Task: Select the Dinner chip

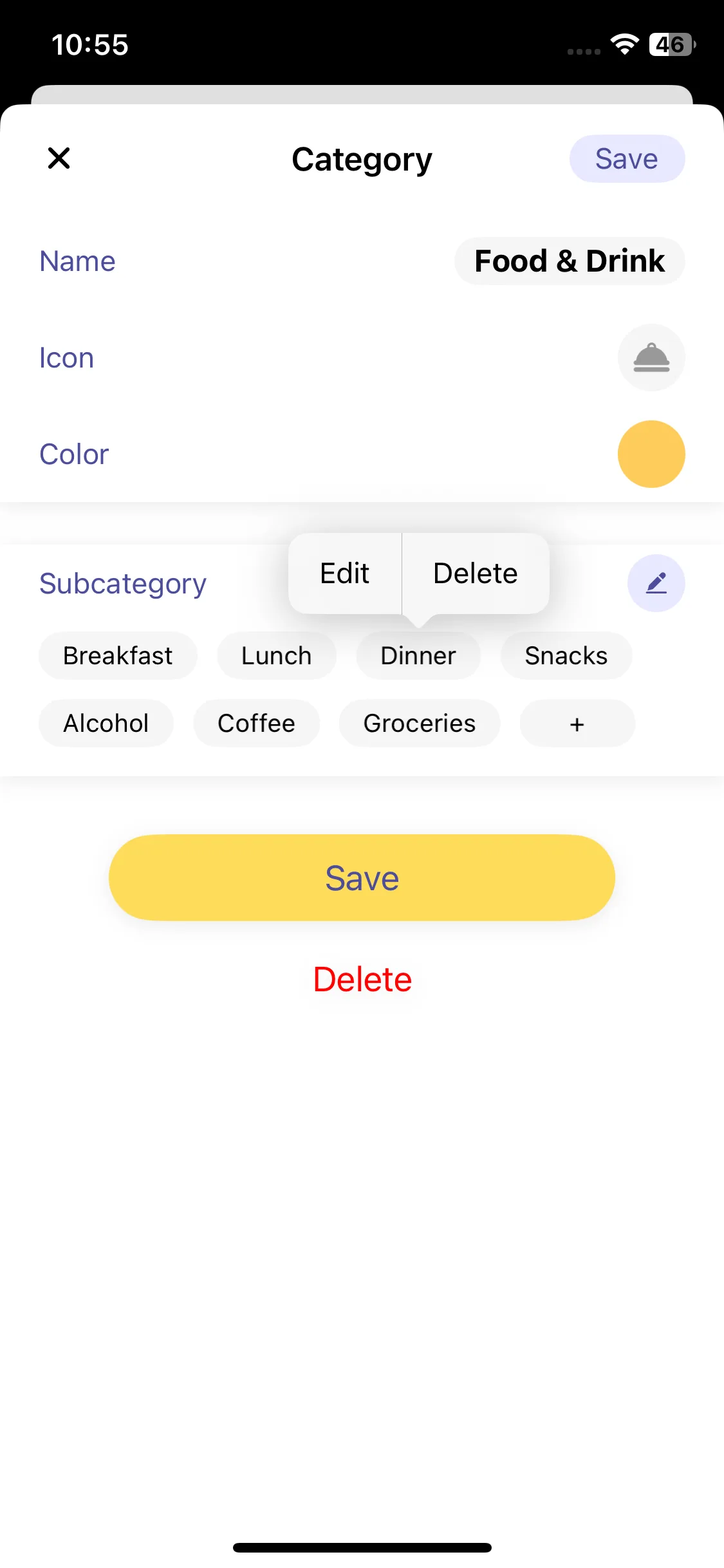Action: 418,656
